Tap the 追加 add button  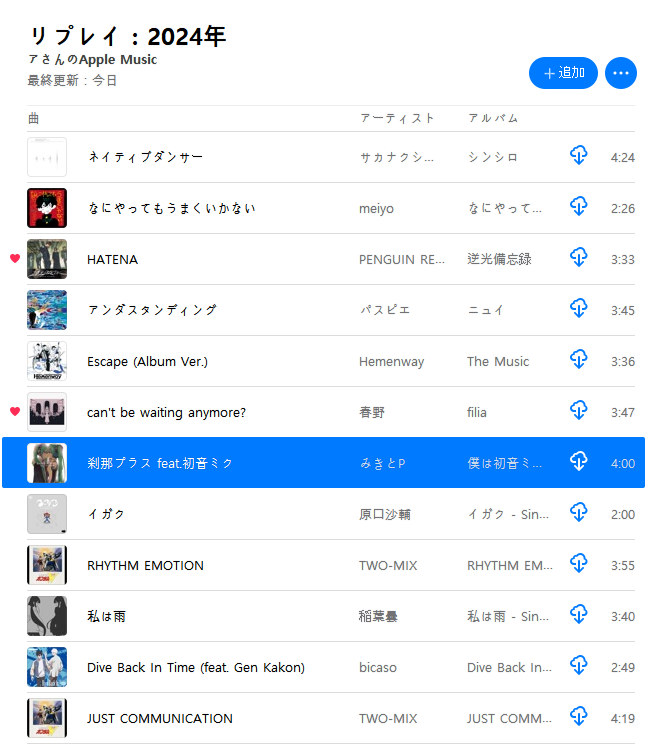[x=563, y=73]
